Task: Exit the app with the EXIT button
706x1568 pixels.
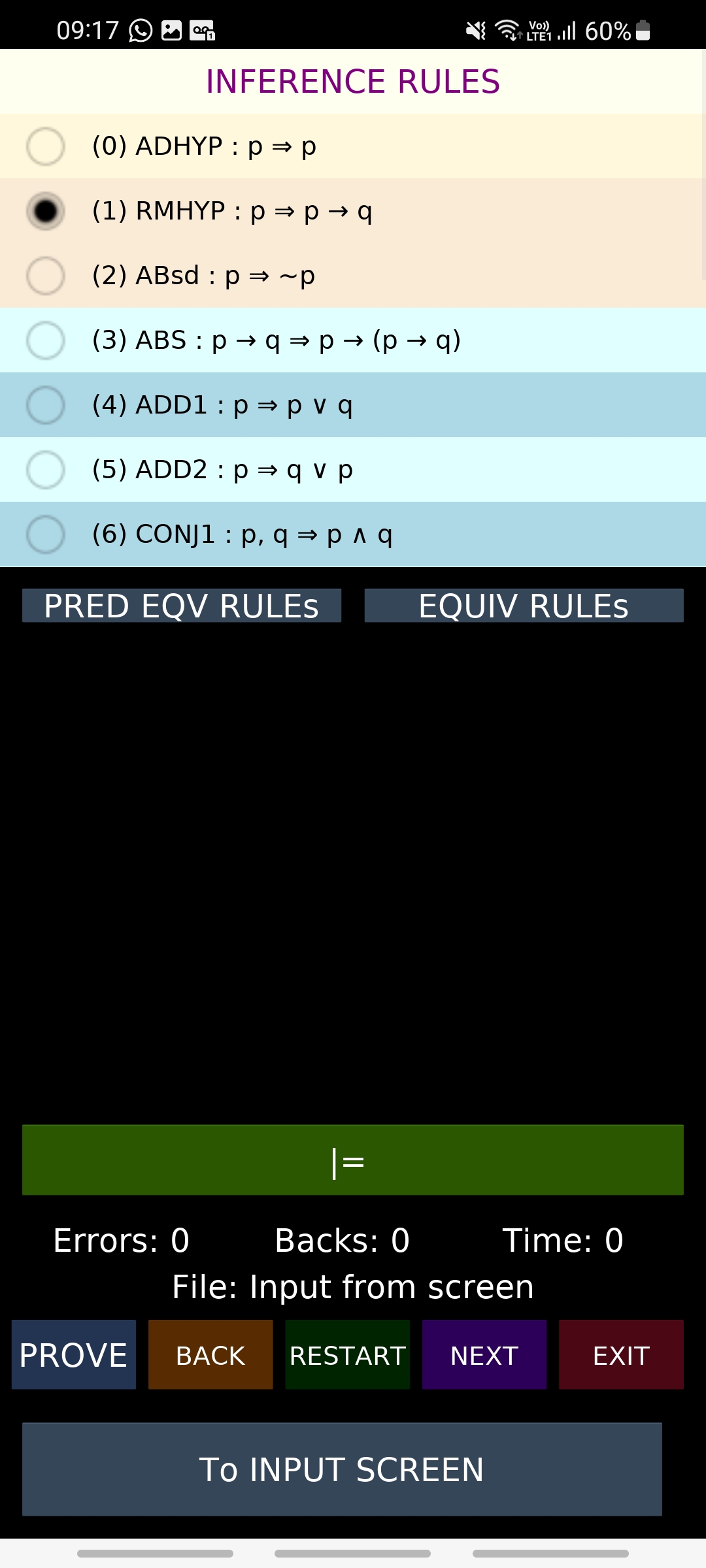Action: 621,1355
